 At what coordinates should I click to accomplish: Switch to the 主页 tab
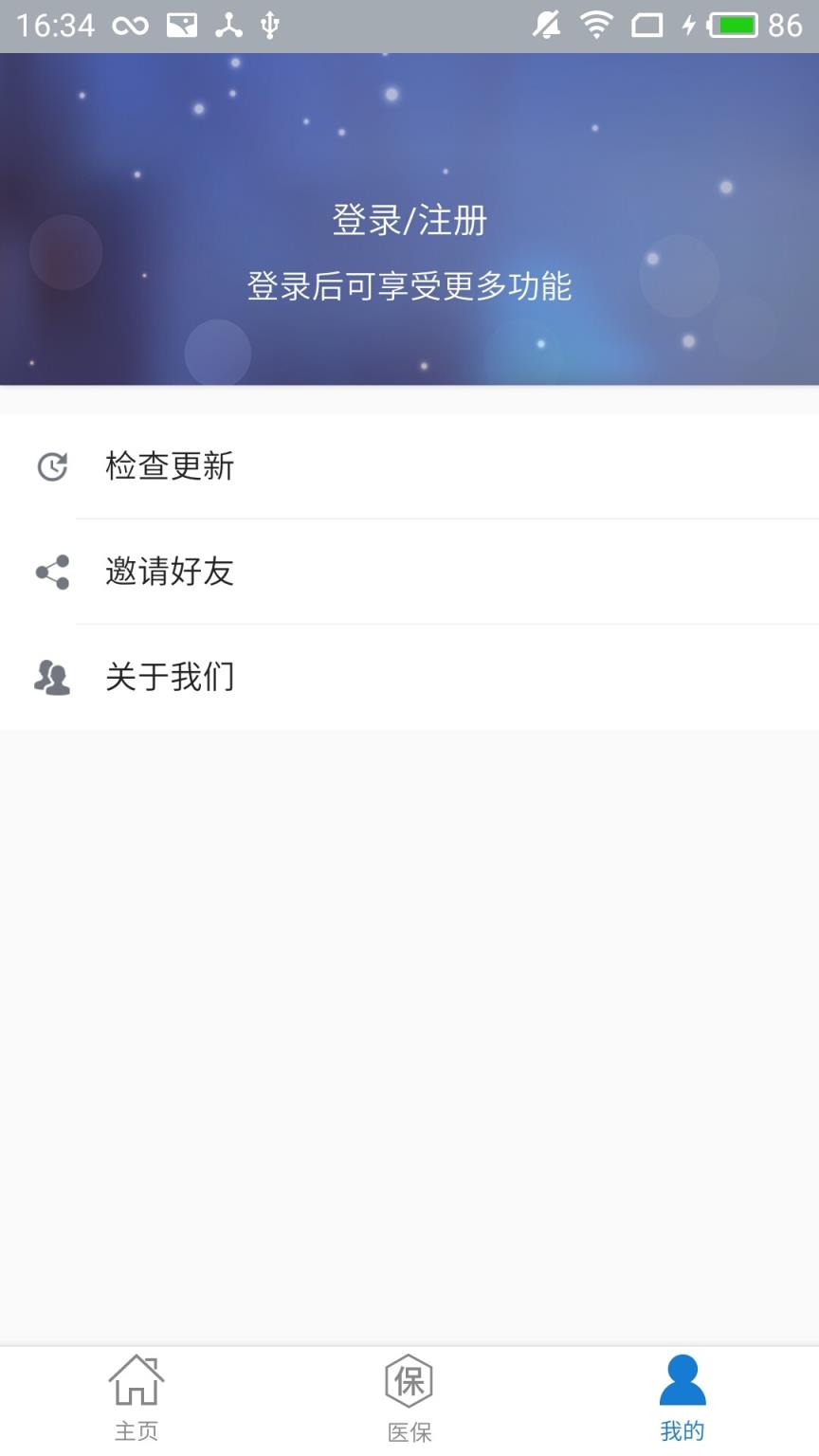pos(136,1401)
